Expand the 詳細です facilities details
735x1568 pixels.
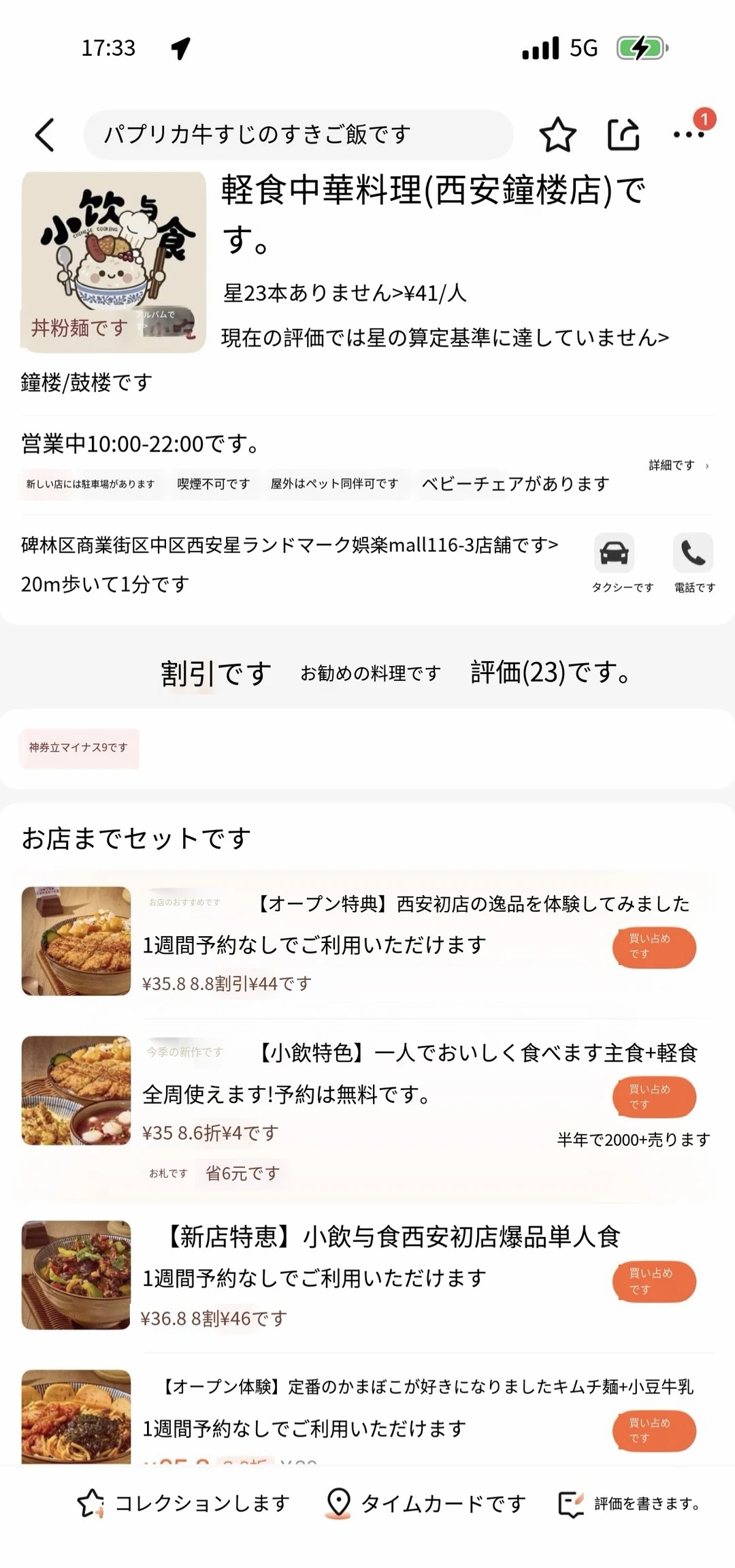click(674, 466)
